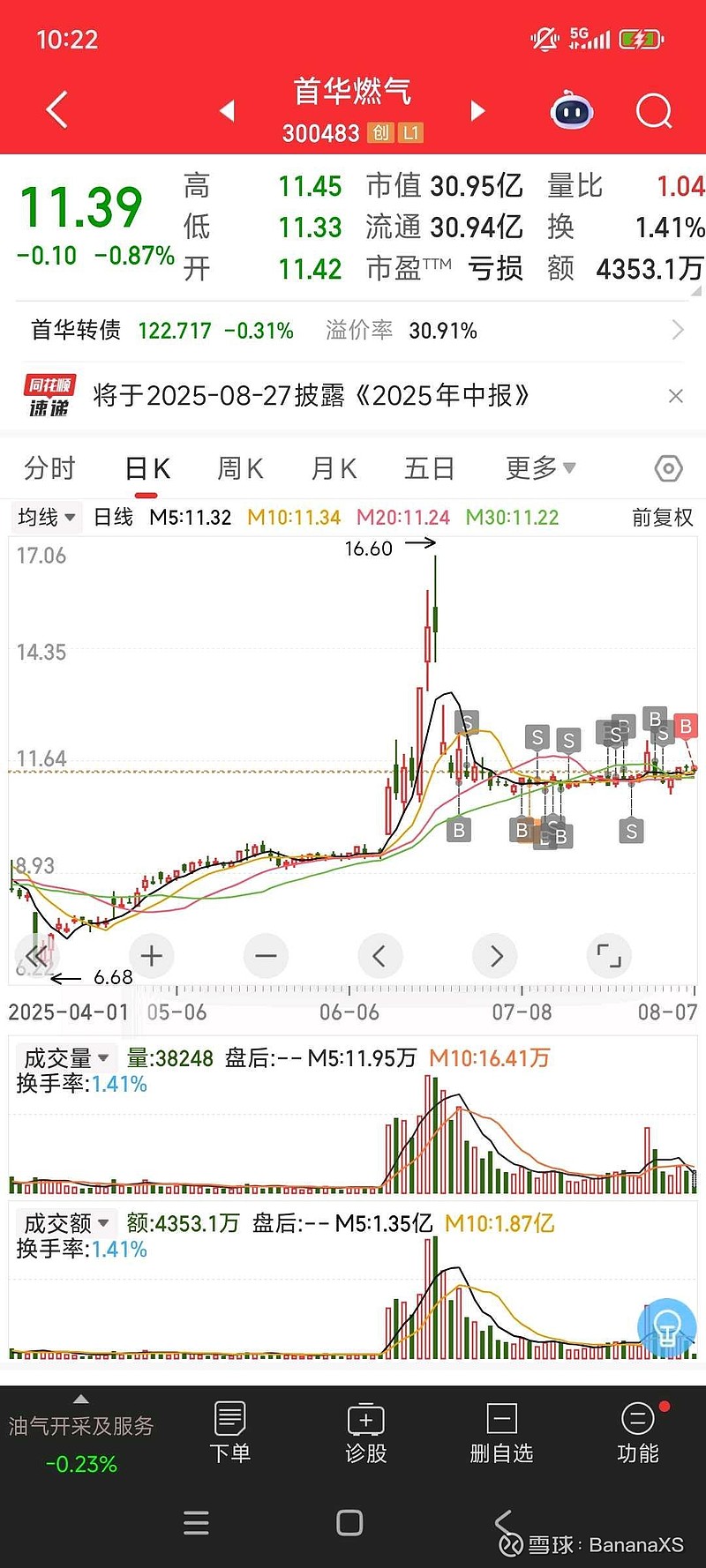The width and height of the screenshot is (706, 1568).
Task: Zoom in the K-line chart with plus
Action: click(x=152, y=956)
